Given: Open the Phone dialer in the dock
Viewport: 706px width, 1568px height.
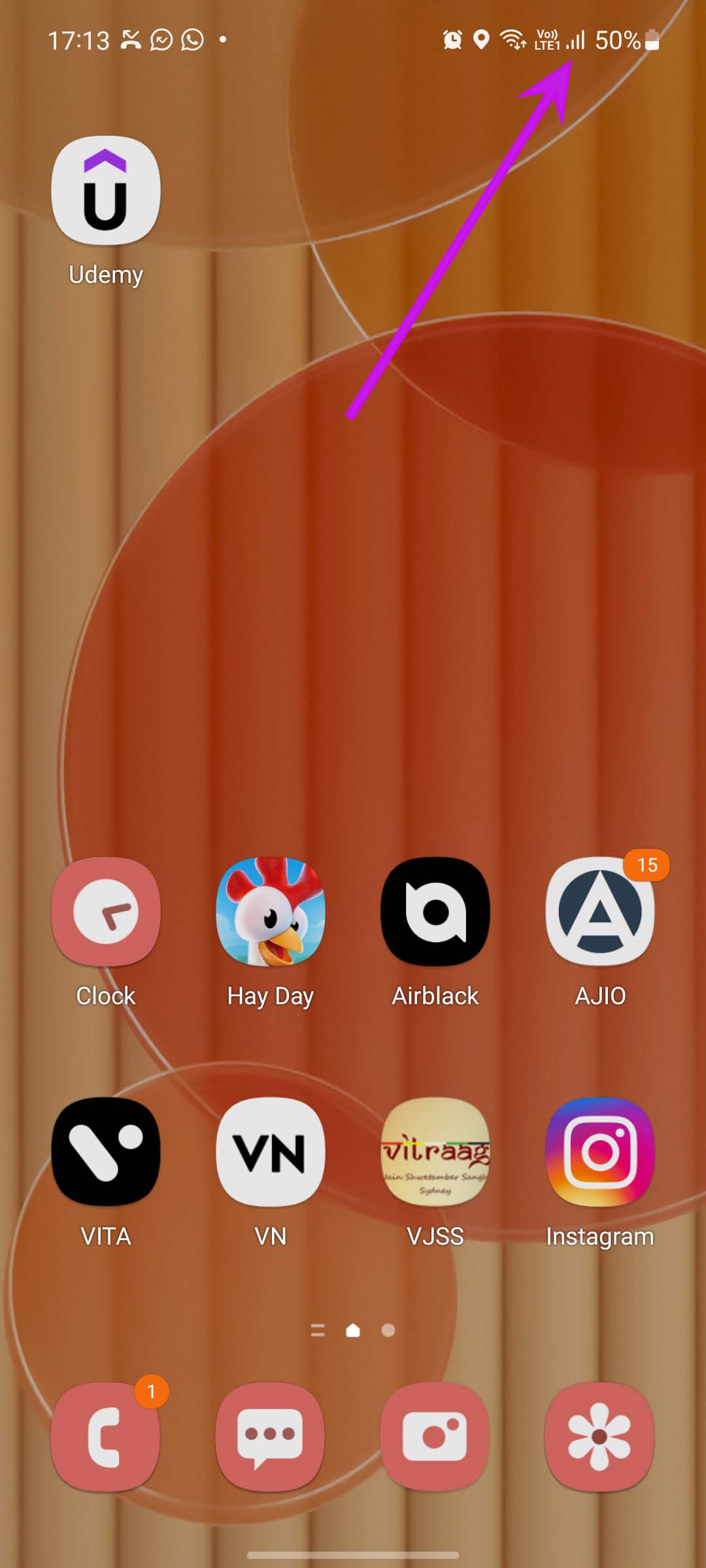Looking at the screenshot, I should coord(106,1437).
